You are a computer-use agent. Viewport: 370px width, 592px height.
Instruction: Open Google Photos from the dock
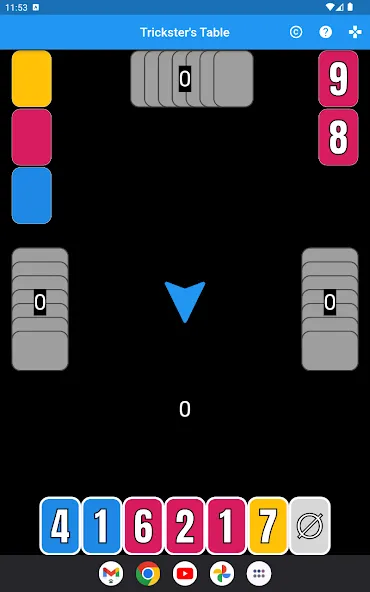point(222,573)
